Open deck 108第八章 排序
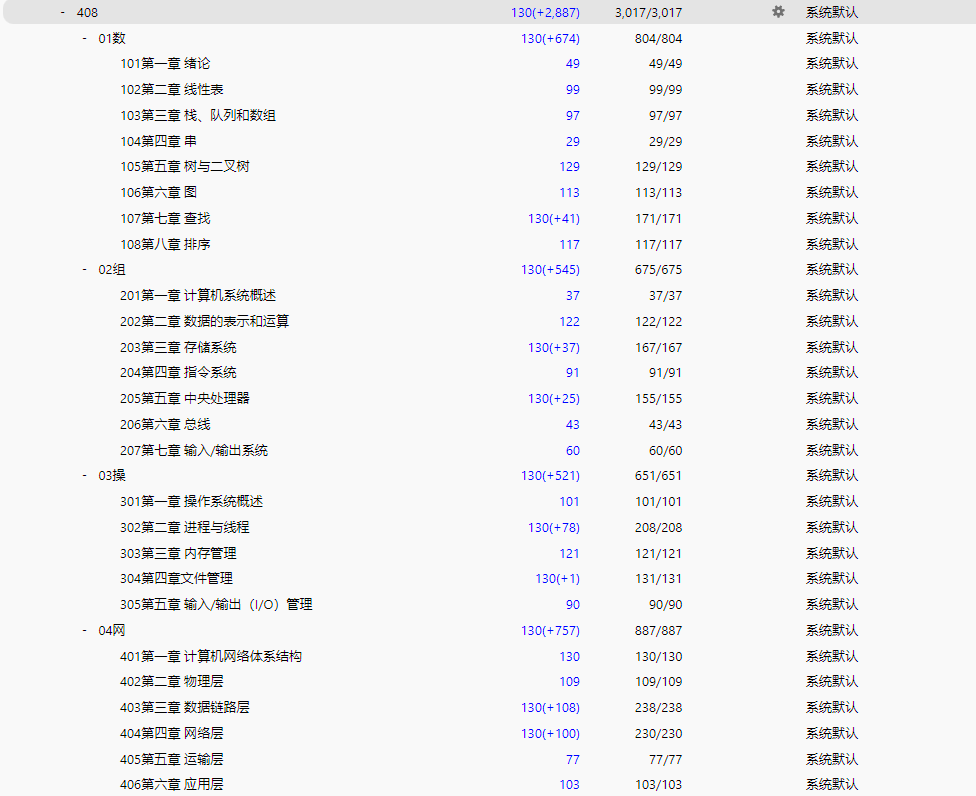976x796 pixels. [165, 244]
